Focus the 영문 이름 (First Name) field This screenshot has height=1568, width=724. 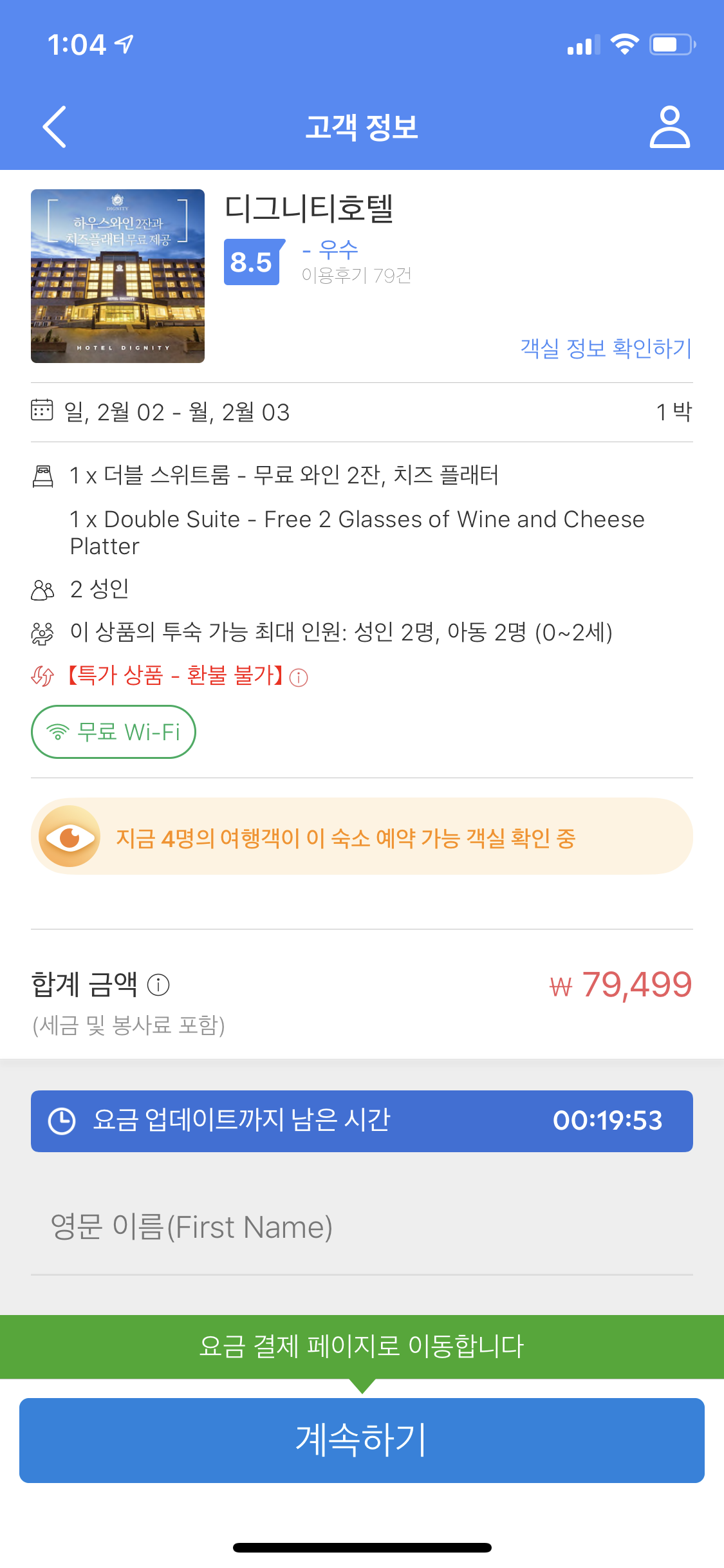pyautogui.click(x=362, y=1227)
